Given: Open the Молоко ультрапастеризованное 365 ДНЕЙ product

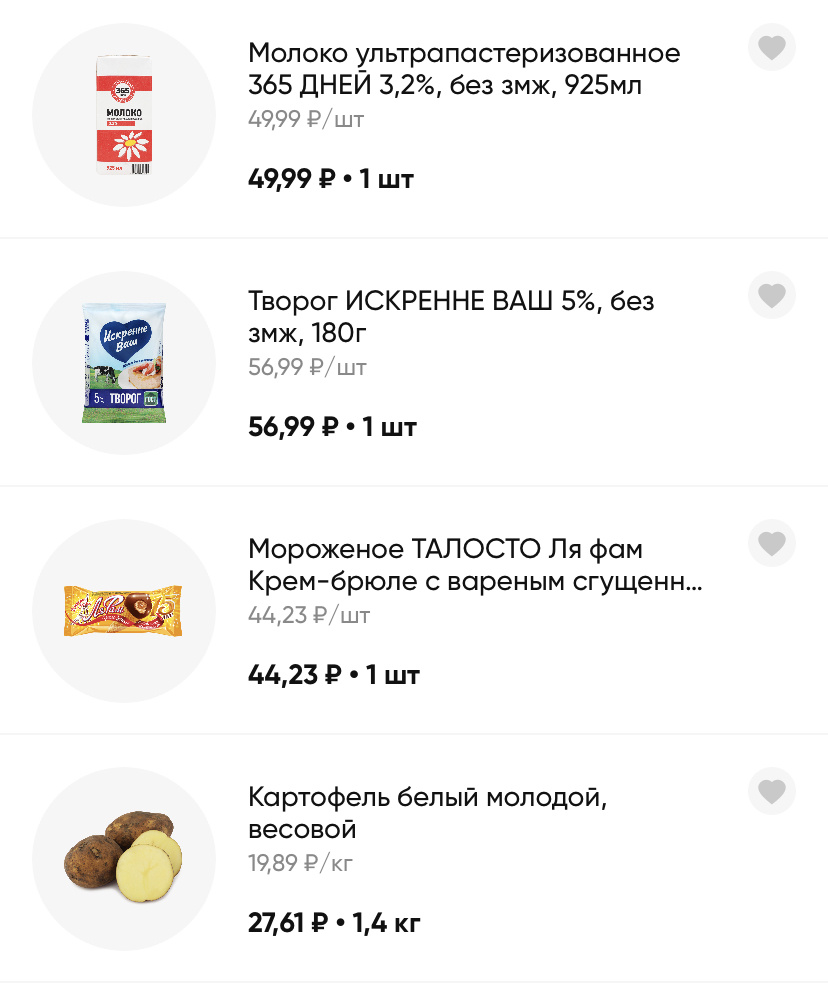Looking at the screenshot, I should 463,69.
